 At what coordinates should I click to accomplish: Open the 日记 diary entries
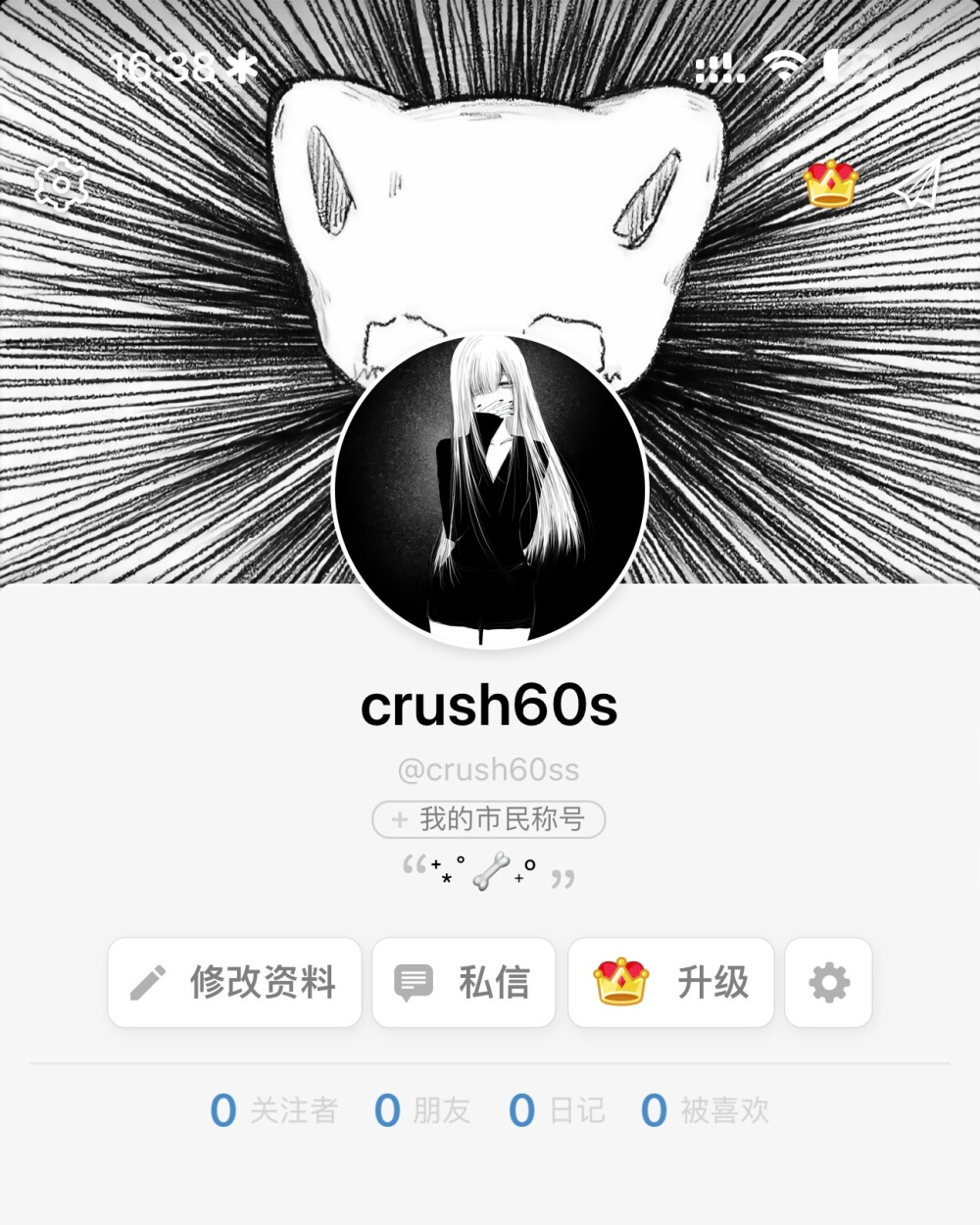(x=557, y=1108)
